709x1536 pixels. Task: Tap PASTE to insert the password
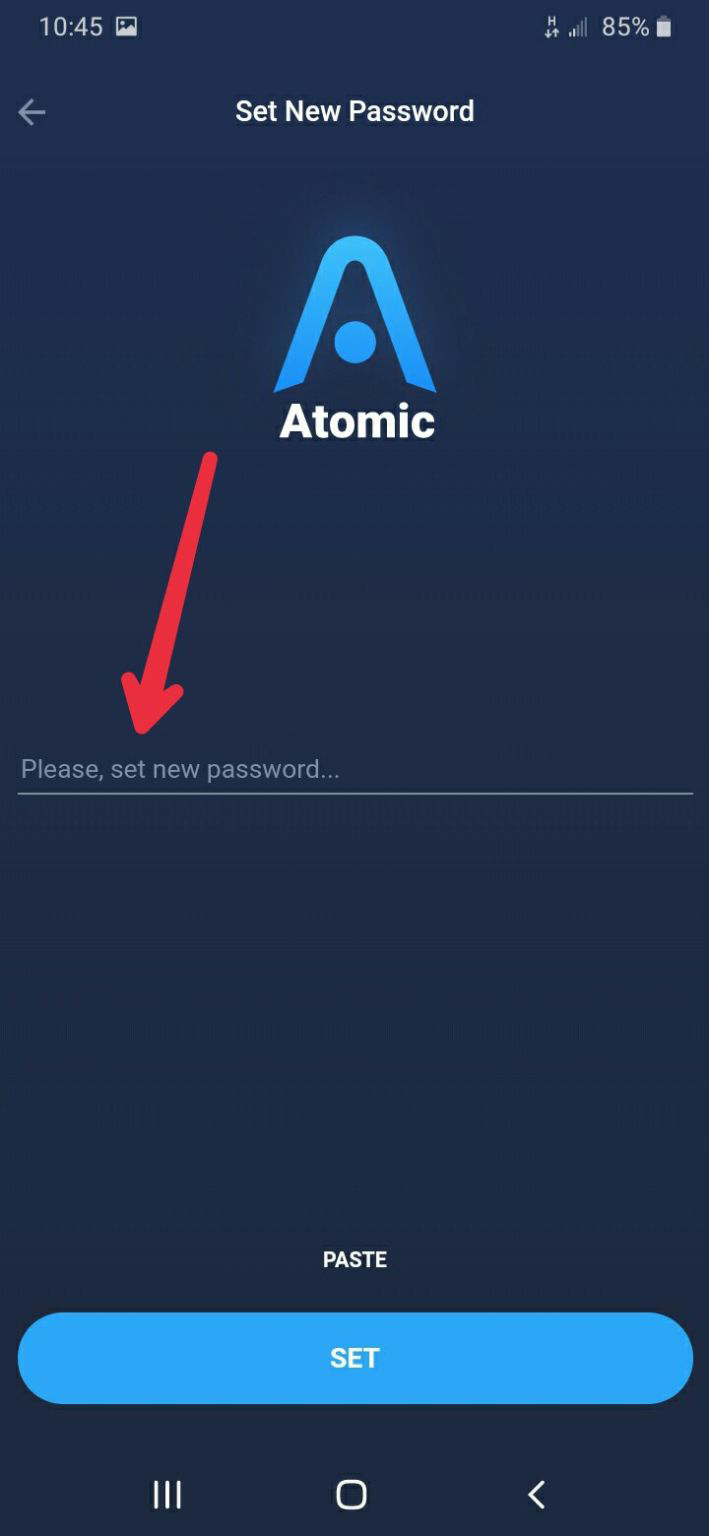355,1259
